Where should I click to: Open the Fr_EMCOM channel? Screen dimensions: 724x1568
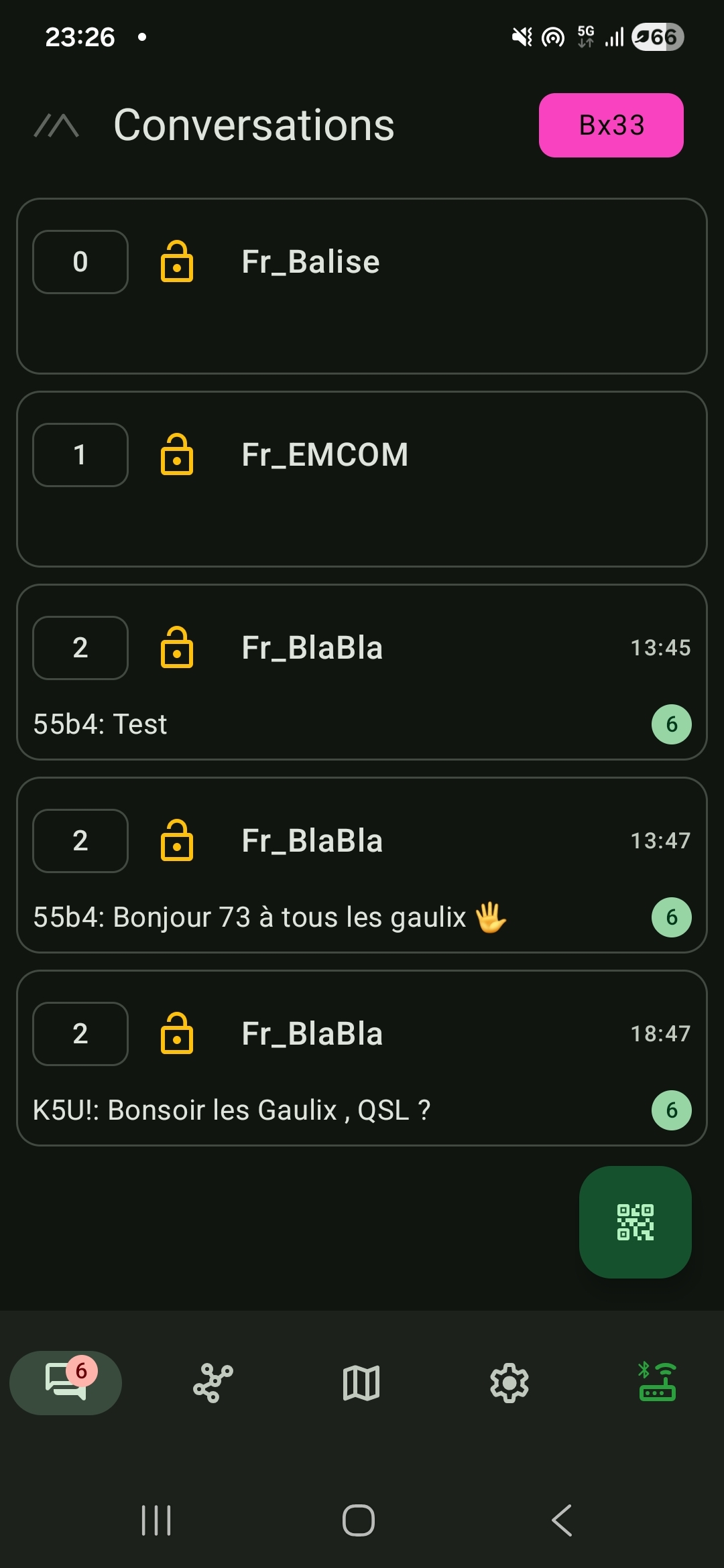click(x=362, y=479)
